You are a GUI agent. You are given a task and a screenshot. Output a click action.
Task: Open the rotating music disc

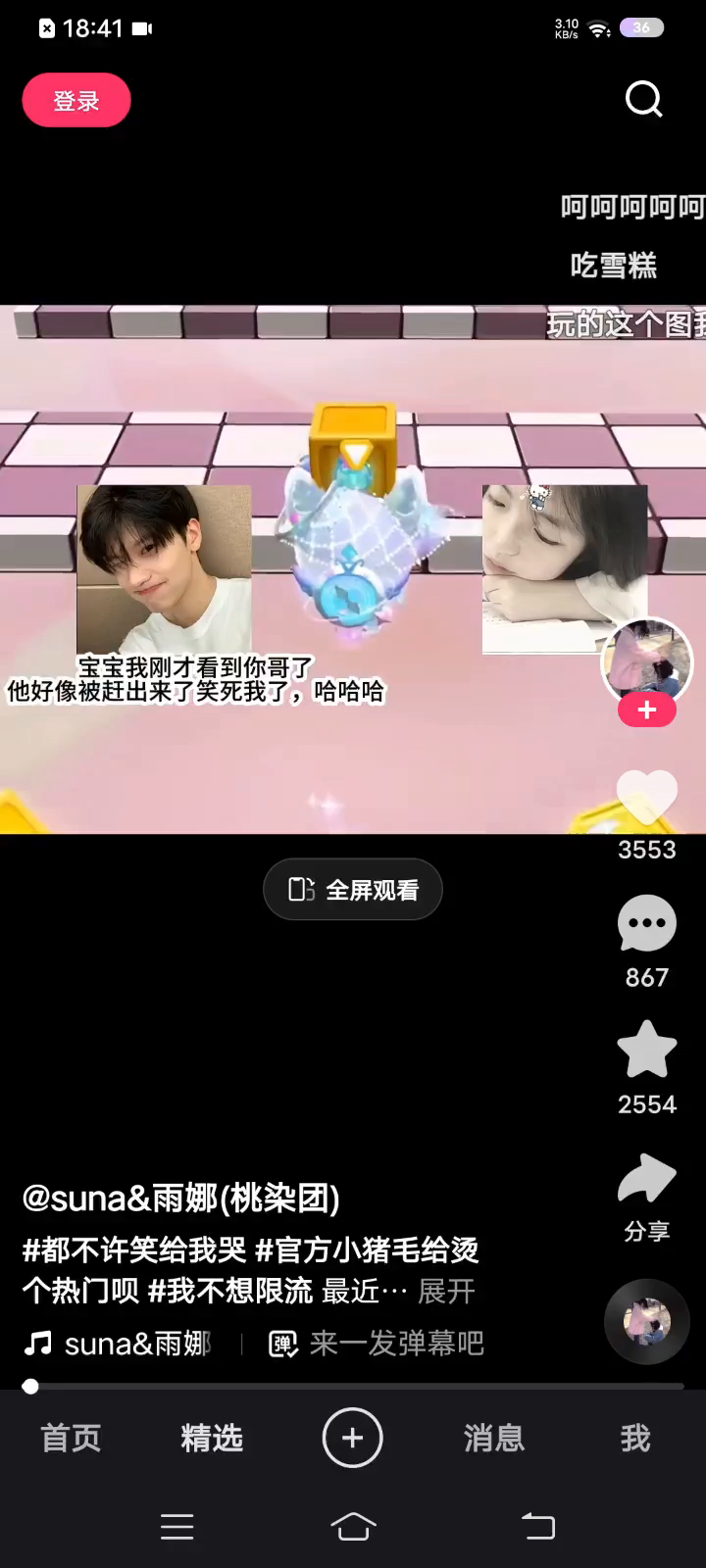(646, 1321)
